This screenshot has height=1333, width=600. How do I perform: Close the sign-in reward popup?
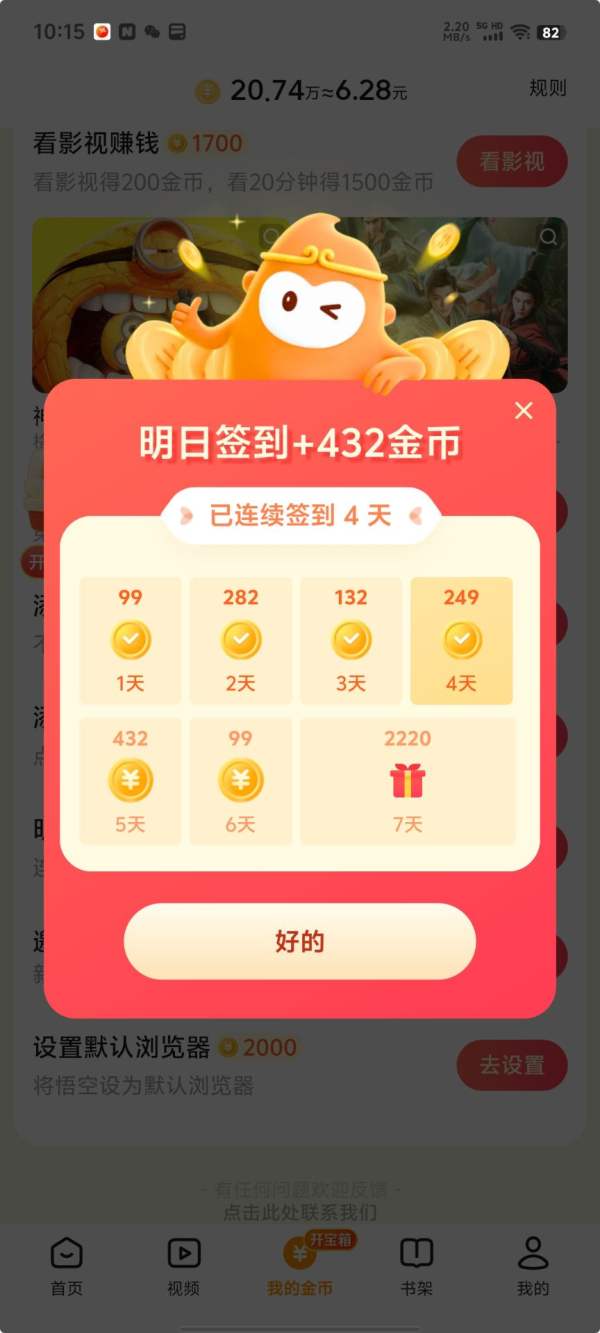click(x=523, y=411)
